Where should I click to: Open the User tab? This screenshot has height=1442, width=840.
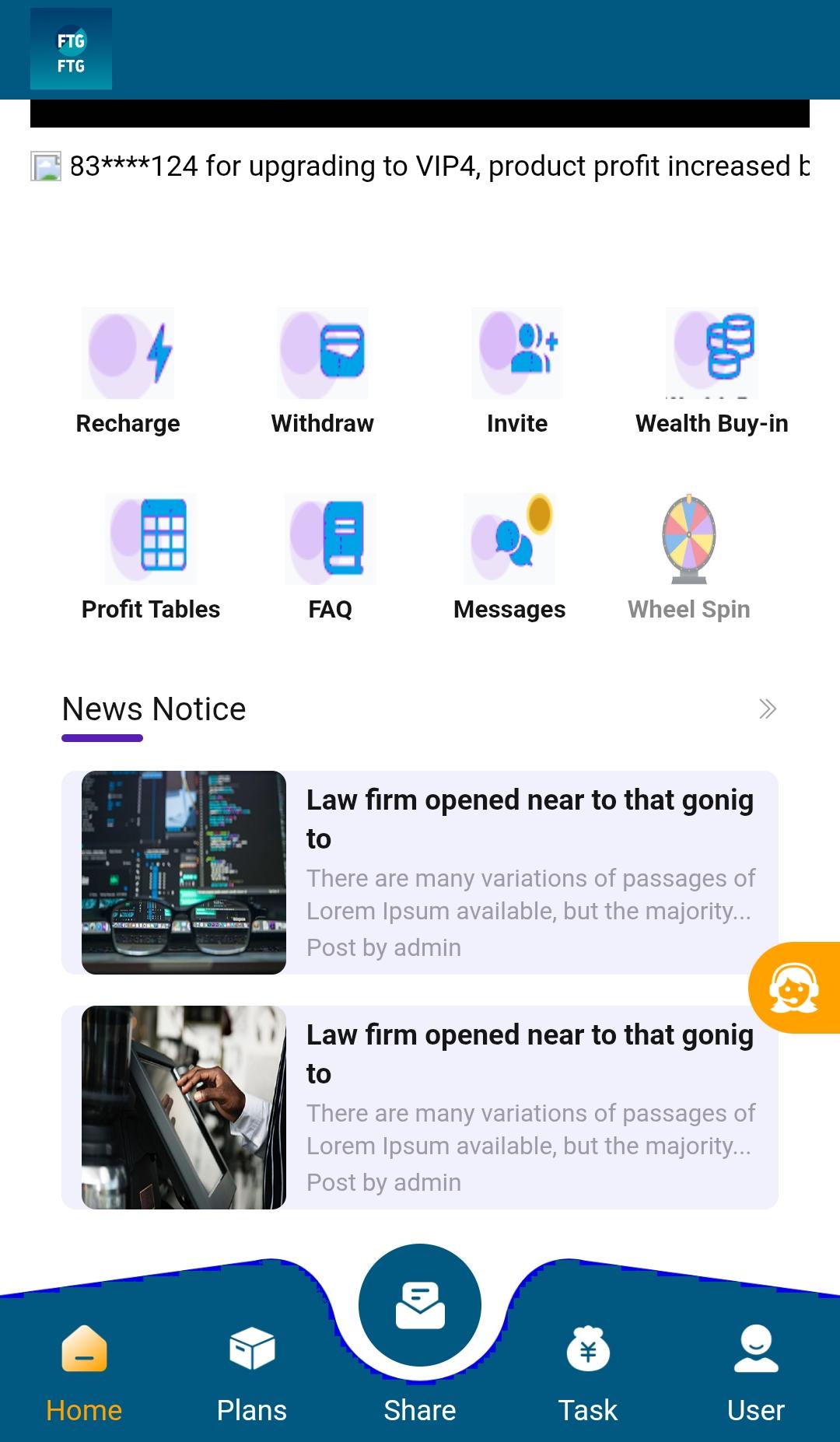click(755, 1373)
